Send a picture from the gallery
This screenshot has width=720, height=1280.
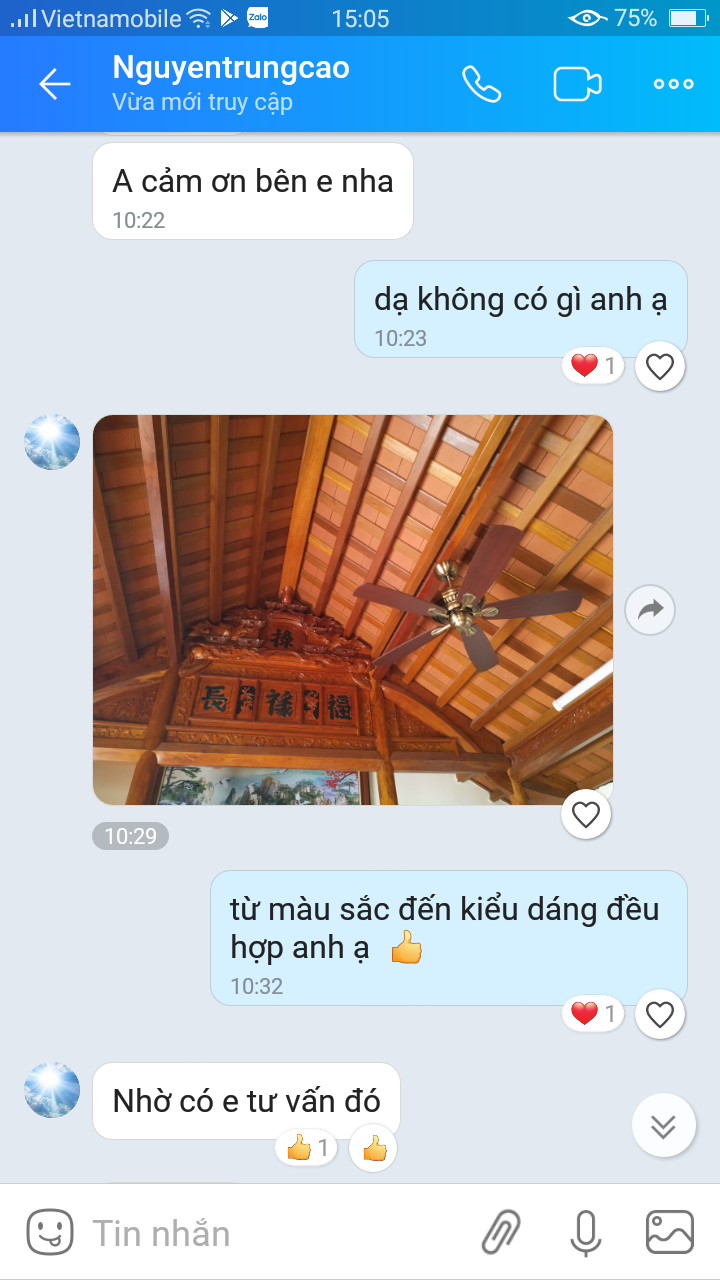click(x=670, y=1233)
